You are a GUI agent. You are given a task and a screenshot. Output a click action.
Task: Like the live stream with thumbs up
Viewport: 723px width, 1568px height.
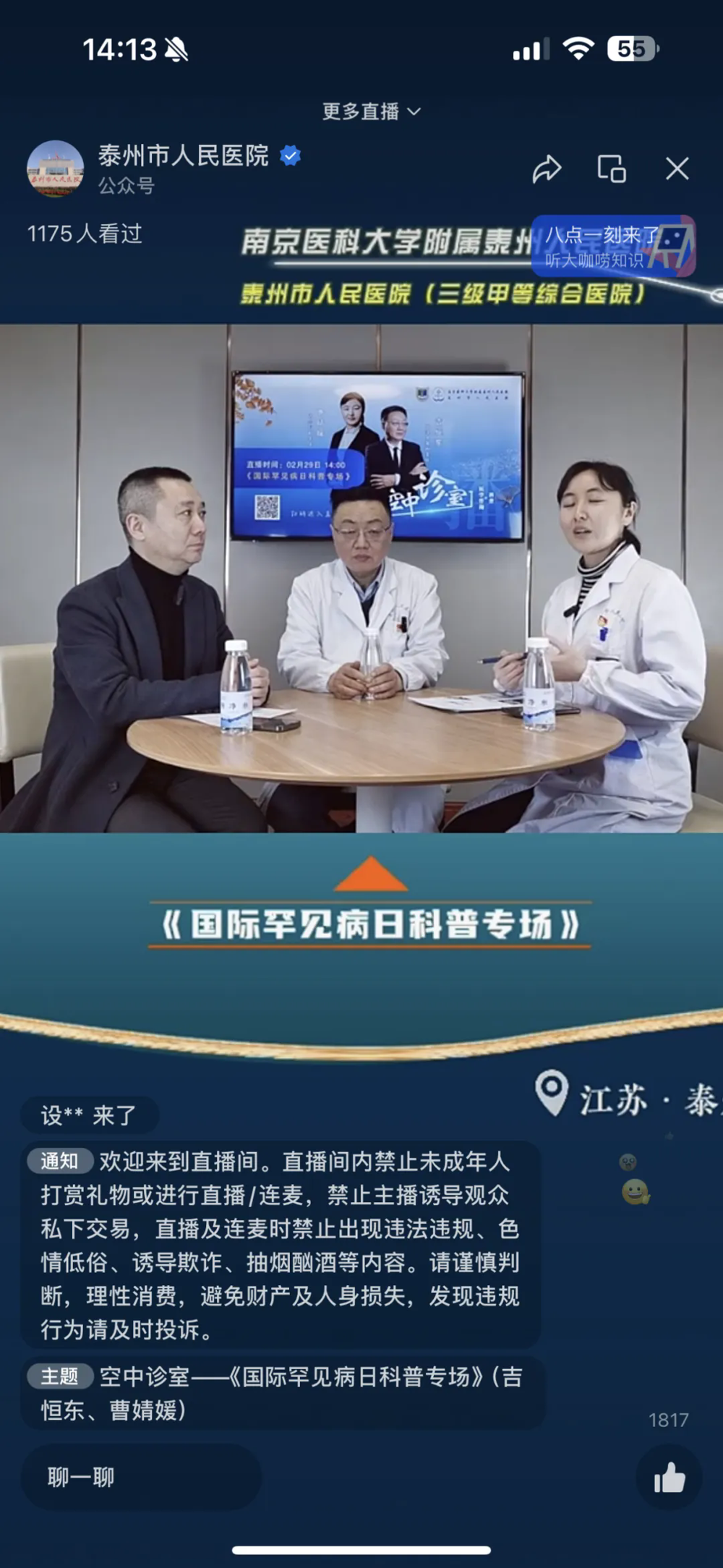669,1478
